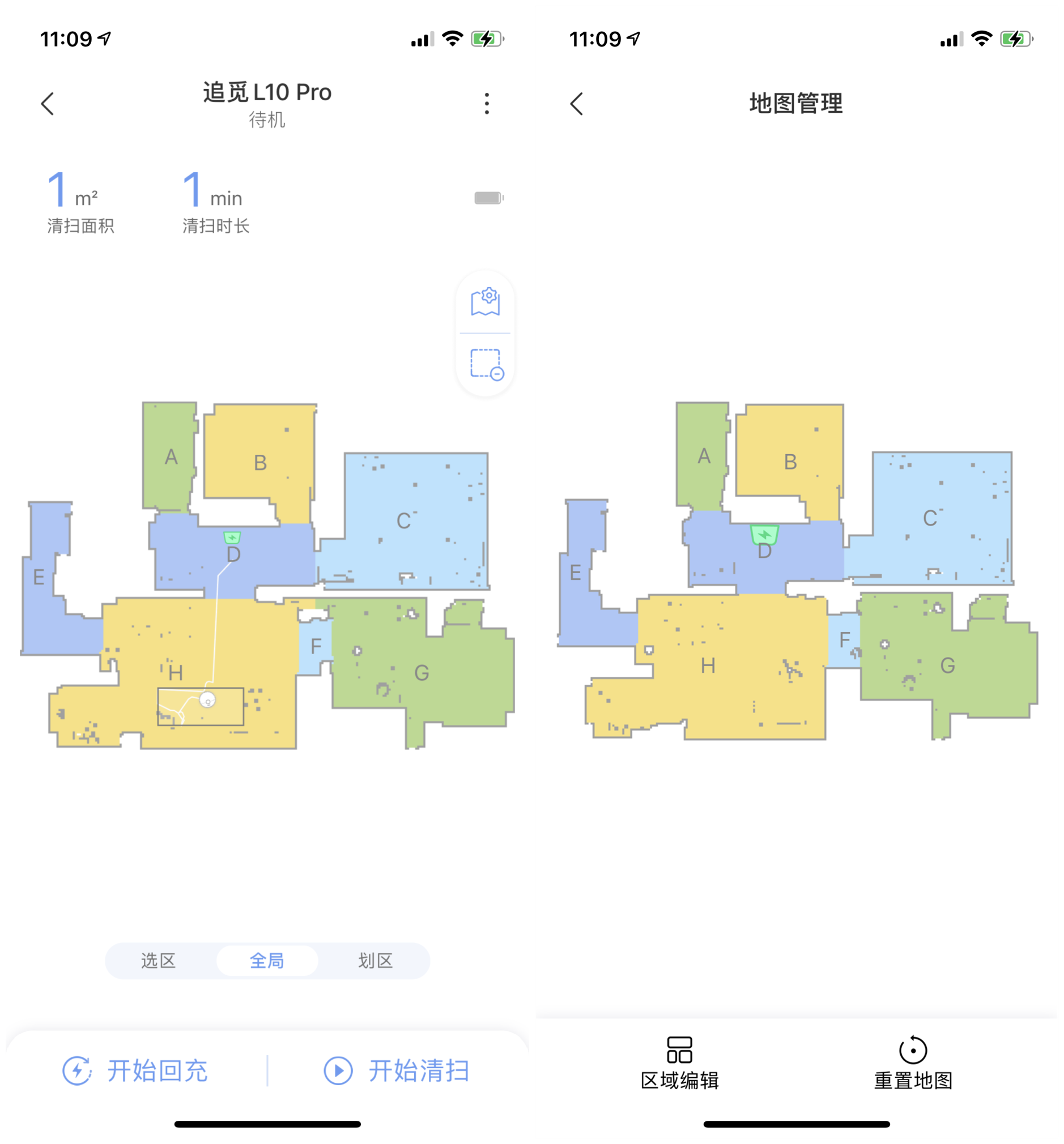This screenshot has width=1064, height=1144.
Task: Open the restricted zone icon
Action: pos(486,364)
